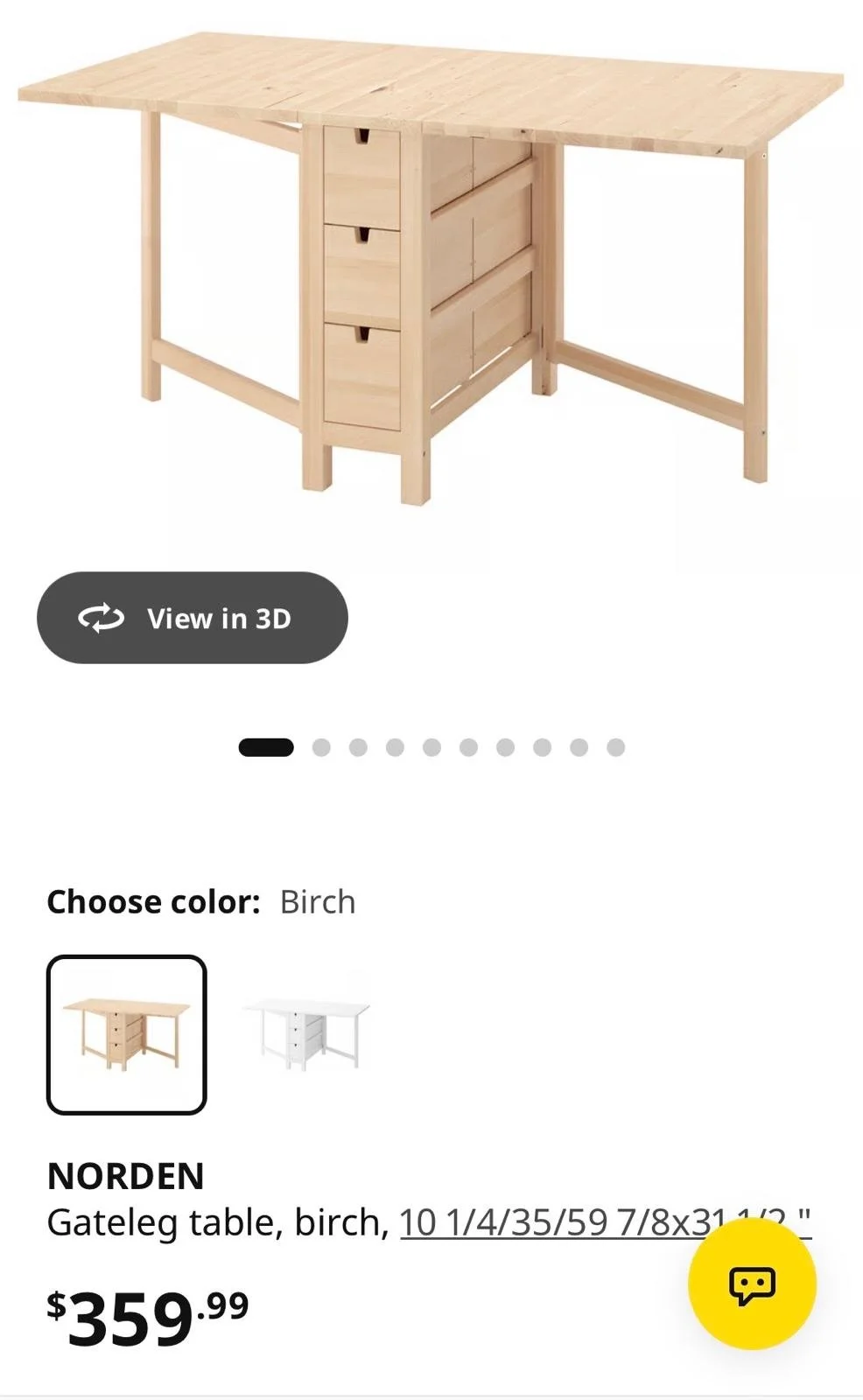The height and width of the screenshot is (1400, 863).
Task: Open the View in 3D button
Action: tap(192, 618)
